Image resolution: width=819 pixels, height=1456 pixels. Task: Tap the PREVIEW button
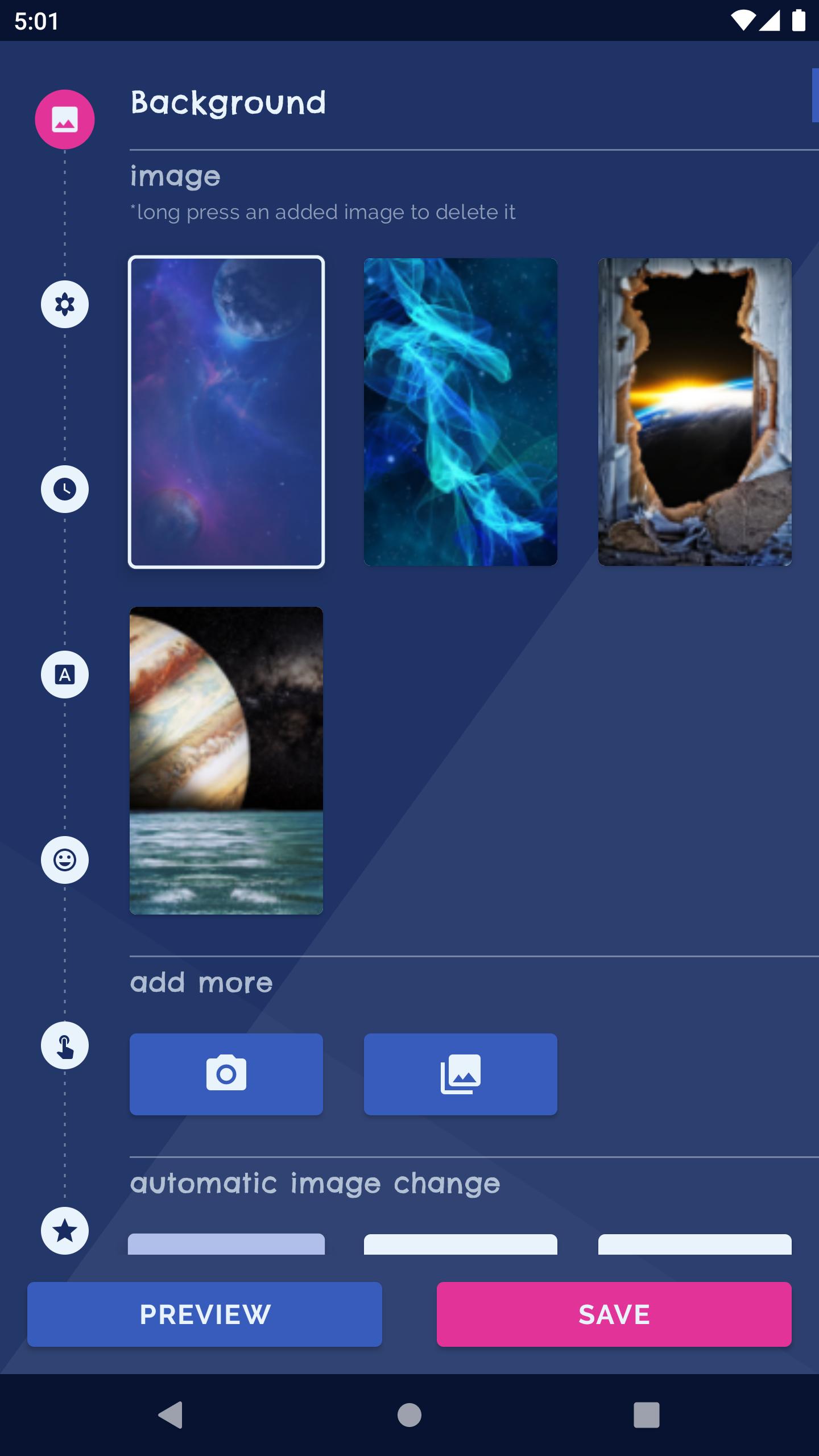point(205,1314)
